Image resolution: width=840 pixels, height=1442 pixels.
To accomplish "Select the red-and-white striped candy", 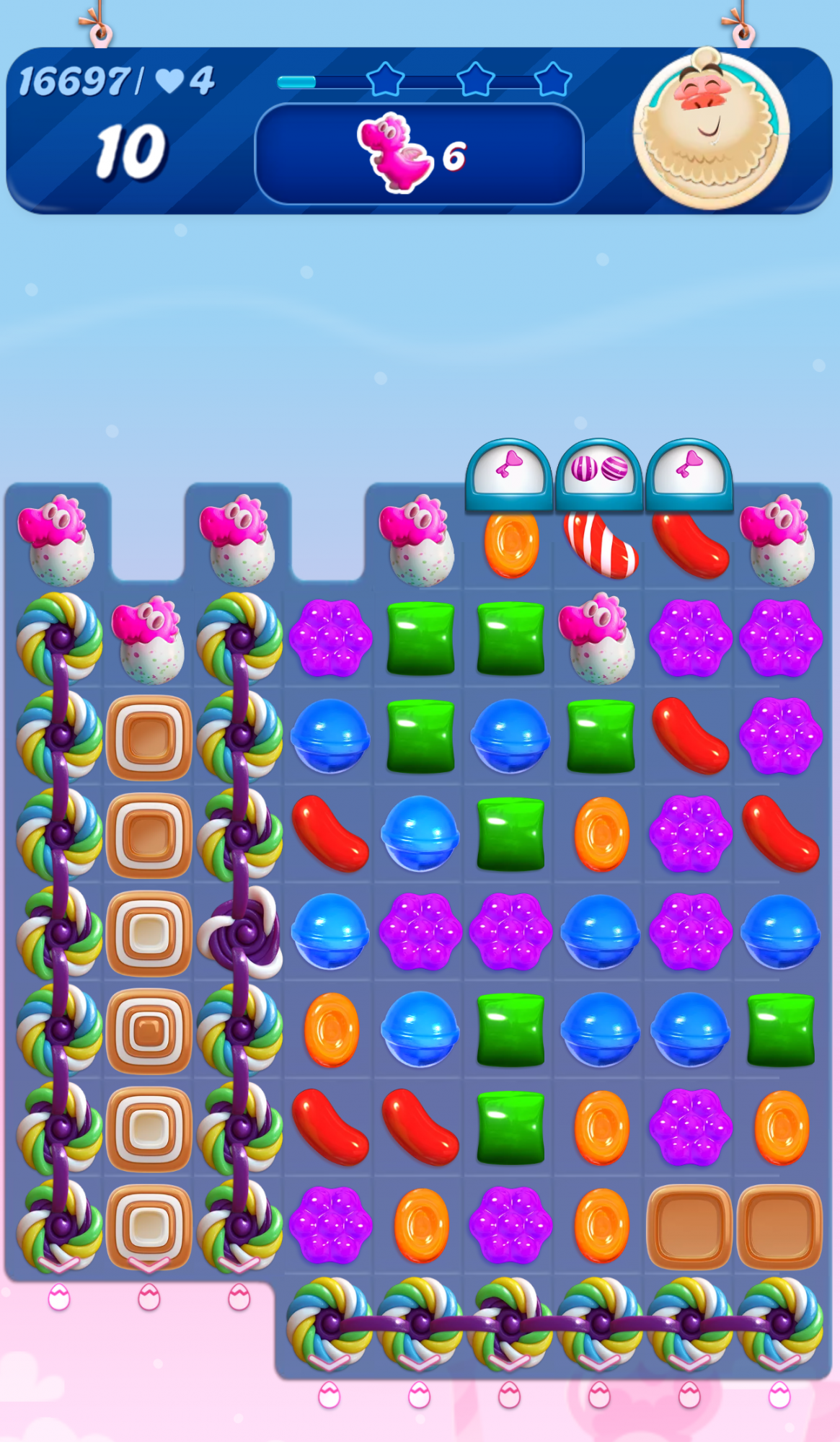I will click(x=600, y=544).
